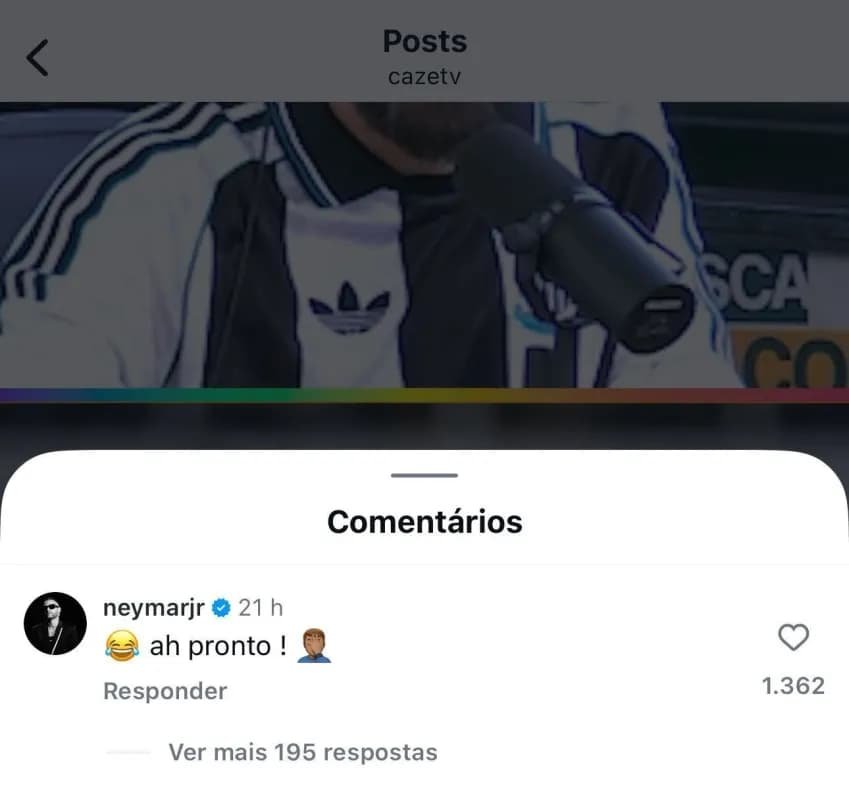Like neymarjr's comment with the heart
This screenshot has width=849, height=809.
793,638
